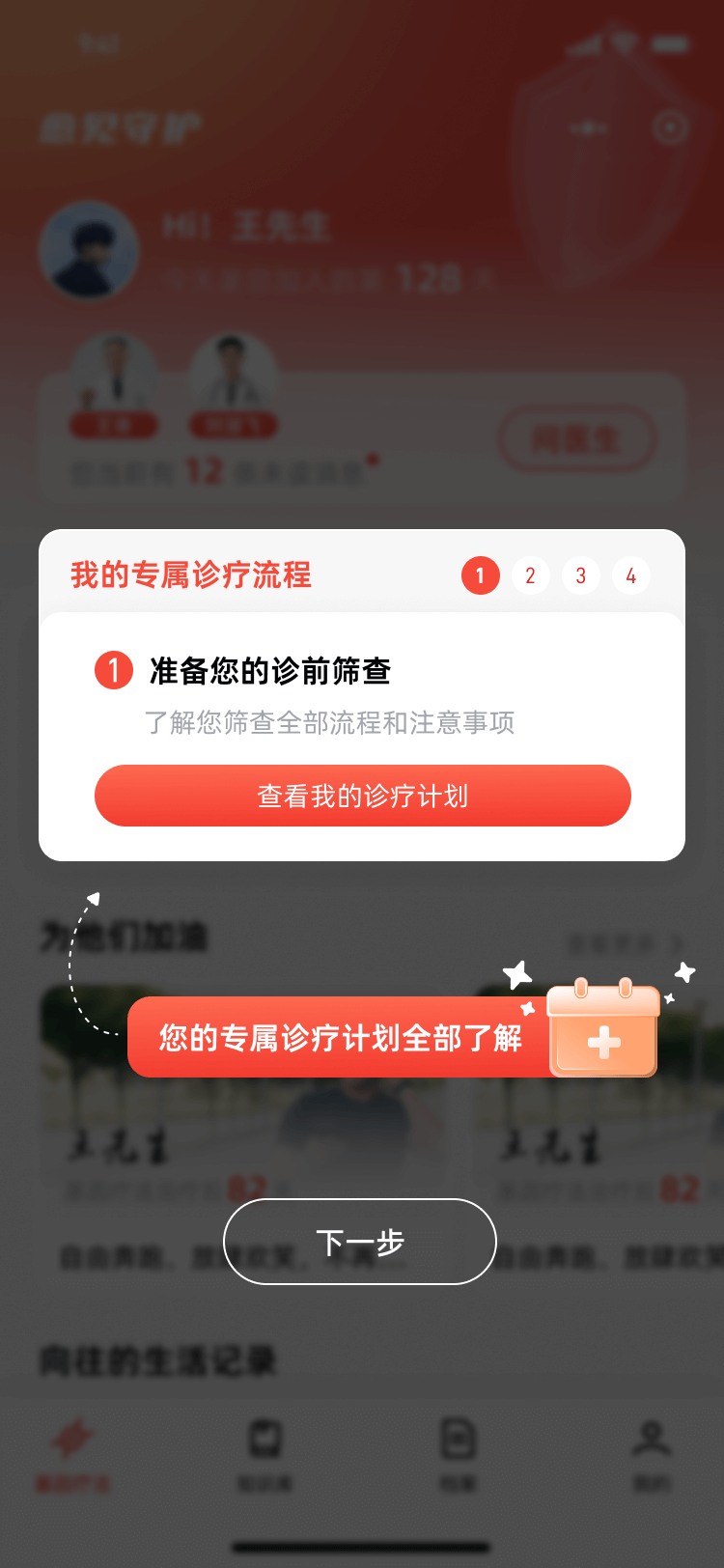Continue with the 下一步 button

coord(360,1242)
